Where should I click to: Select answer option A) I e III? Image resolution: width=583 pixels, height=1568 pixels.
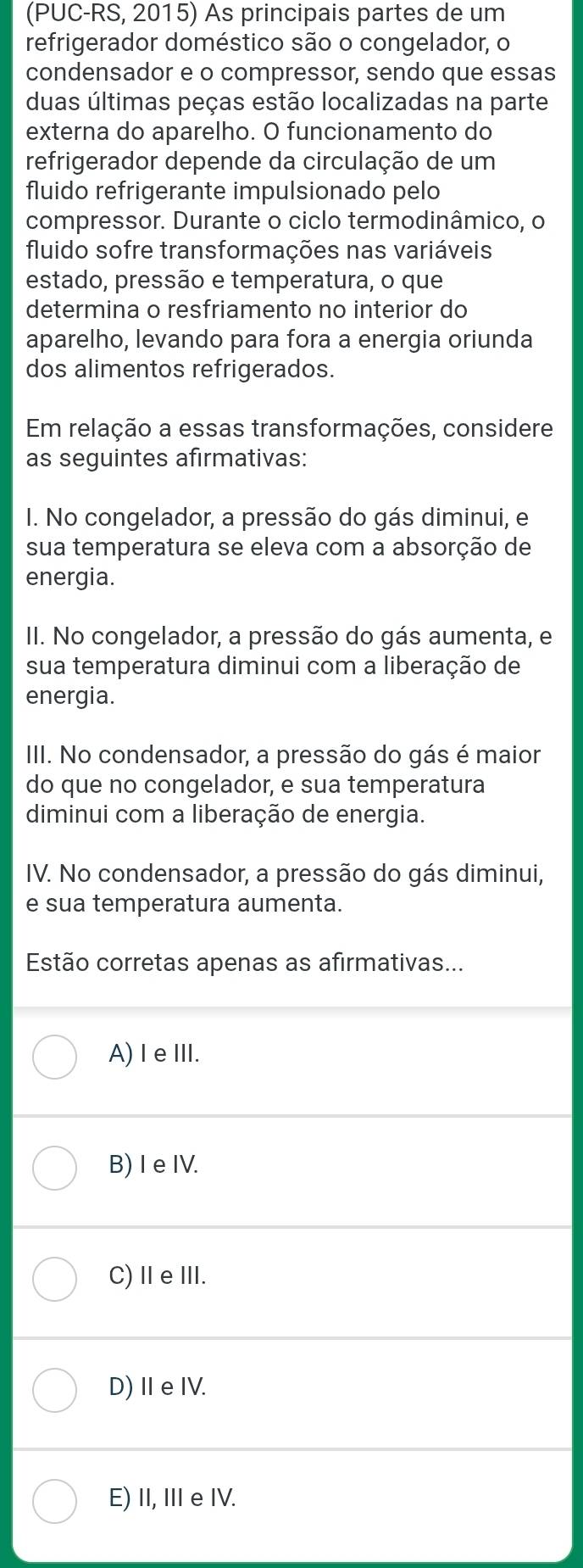pyautogui.click(x=55, y=1057)
